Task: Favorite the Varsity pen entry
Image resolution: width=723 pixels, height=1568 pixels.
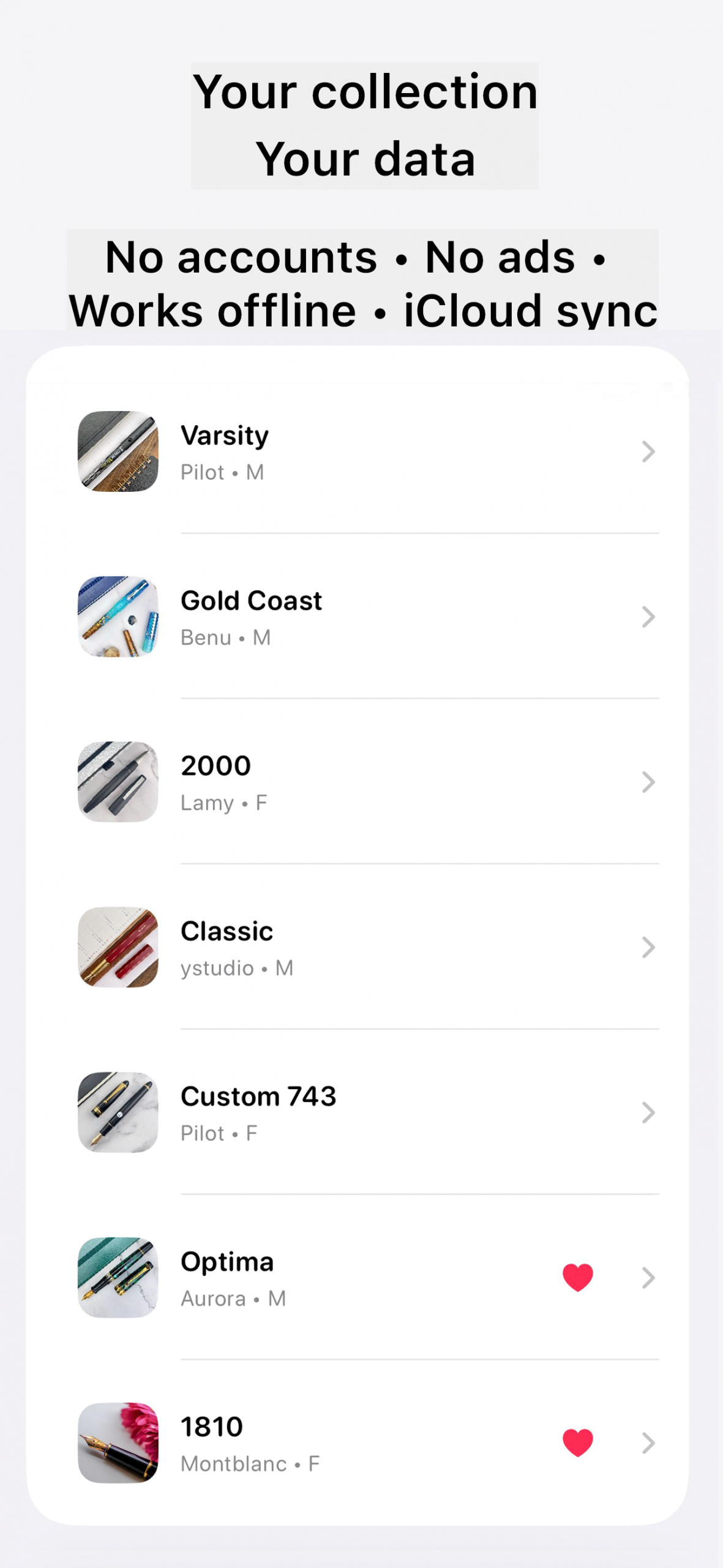Action: pos(578,451)
